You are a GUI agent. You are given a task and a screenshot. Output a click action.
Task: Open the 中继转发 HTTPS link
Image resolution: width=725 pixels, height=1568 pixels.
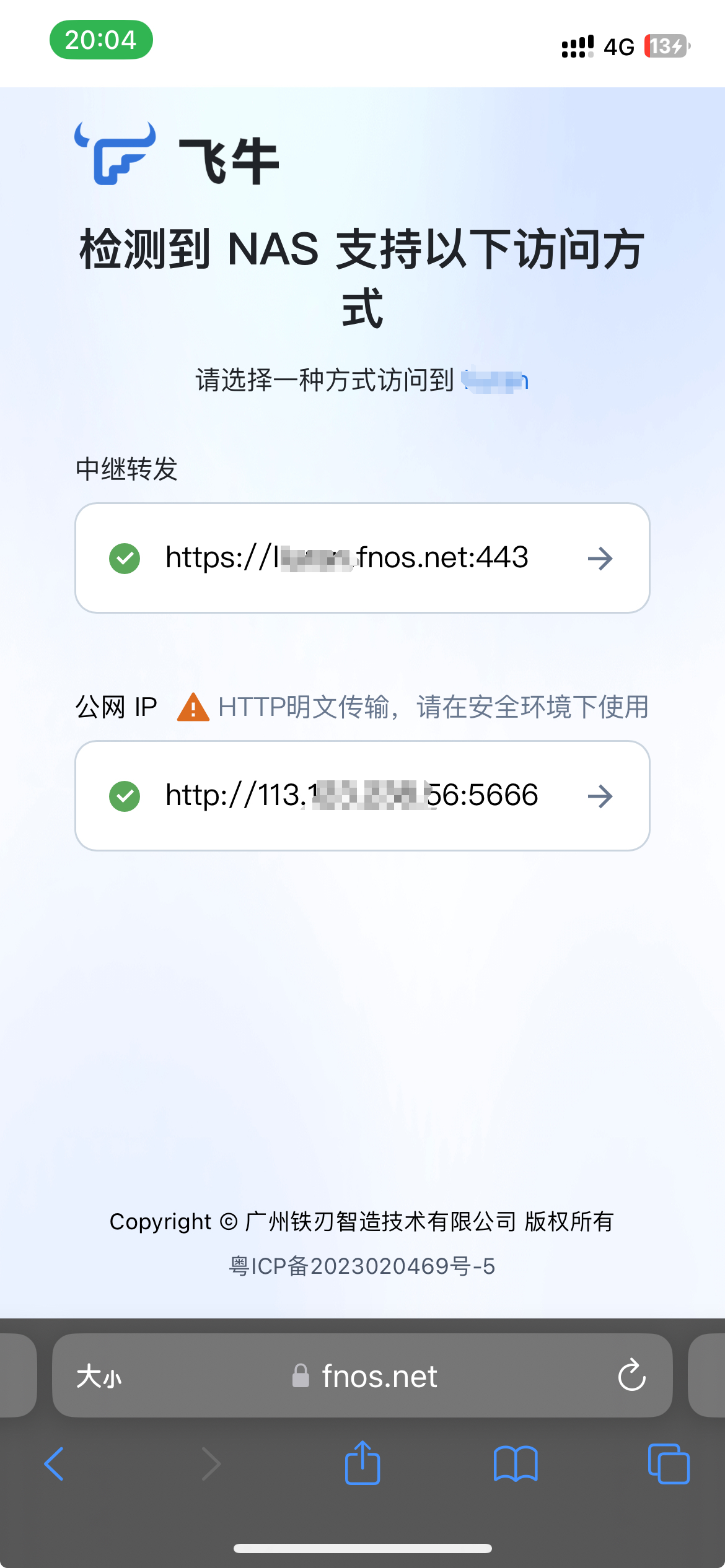click(x=347, y=557)
